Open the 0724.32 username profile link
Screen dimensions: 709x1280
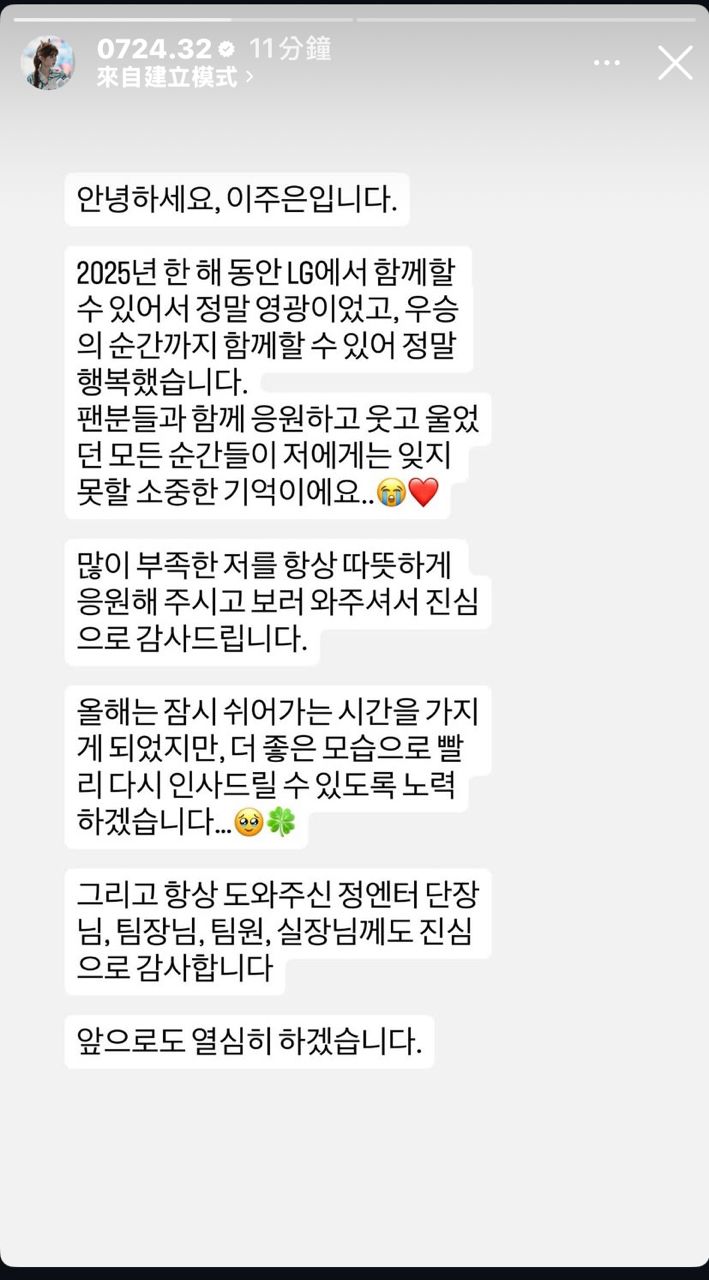click(153, 48)
